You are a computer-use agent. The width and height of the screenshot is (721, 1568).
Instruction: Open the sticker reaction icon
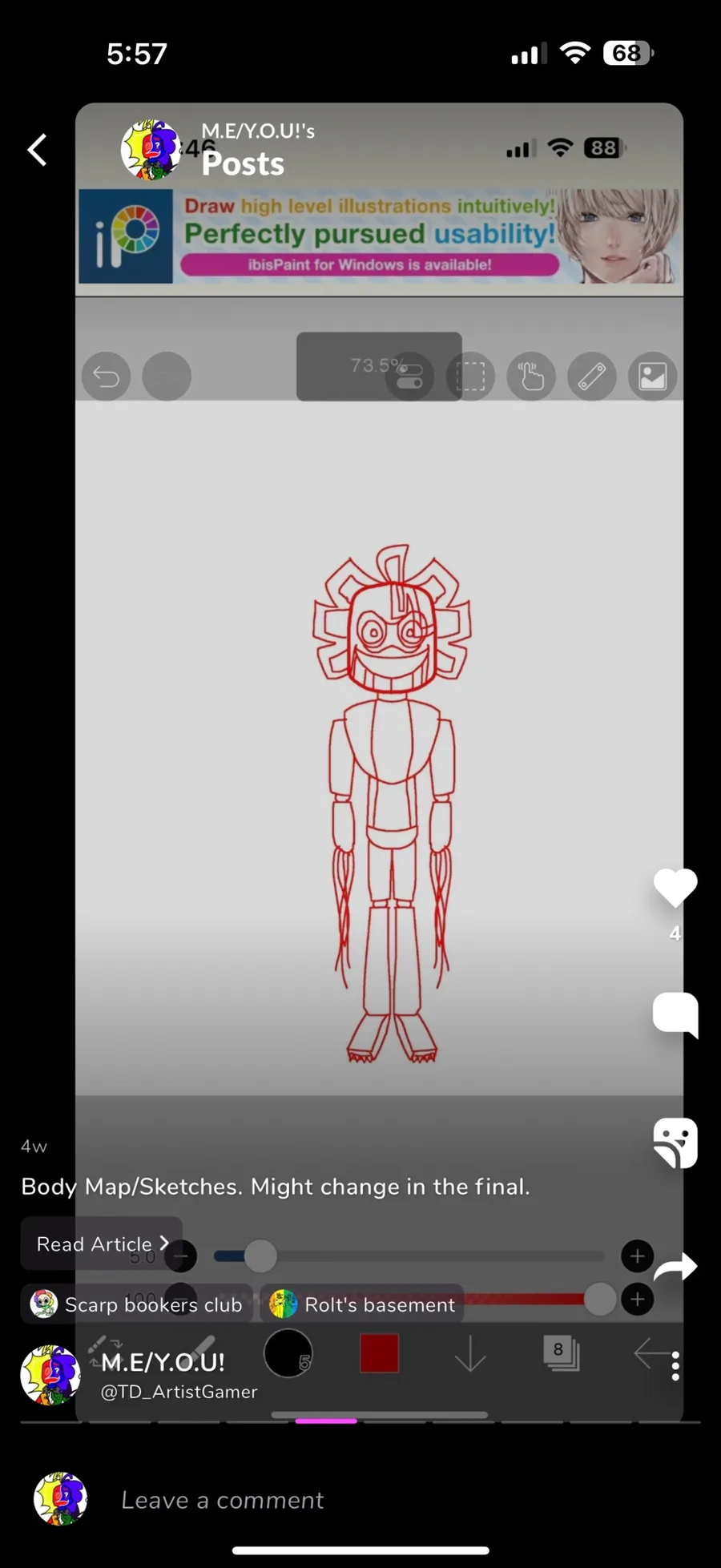pyautogui.click(x=675, y=1143)
